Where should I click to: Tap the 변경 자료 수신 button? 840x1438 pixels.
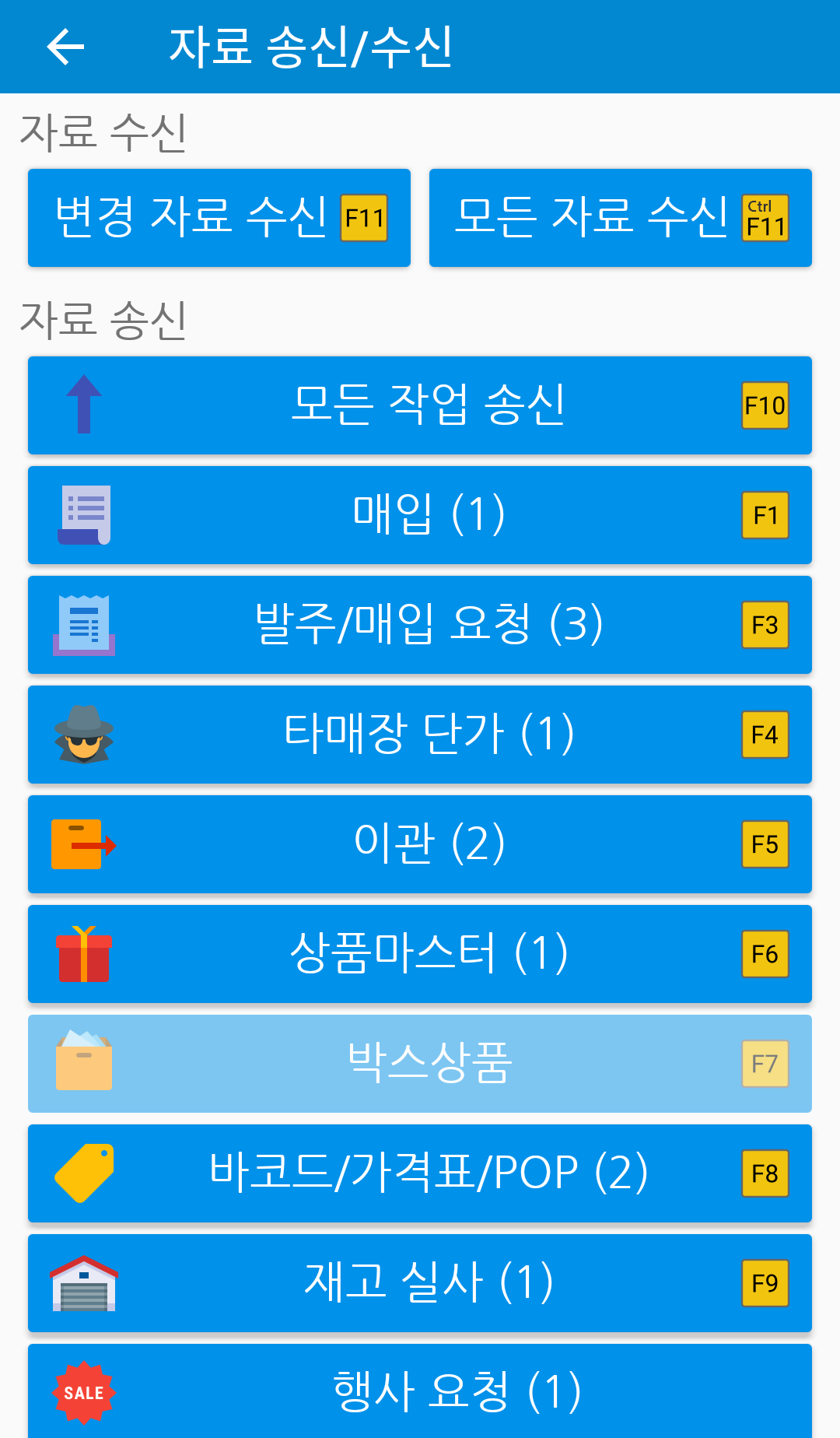point(219,218)
